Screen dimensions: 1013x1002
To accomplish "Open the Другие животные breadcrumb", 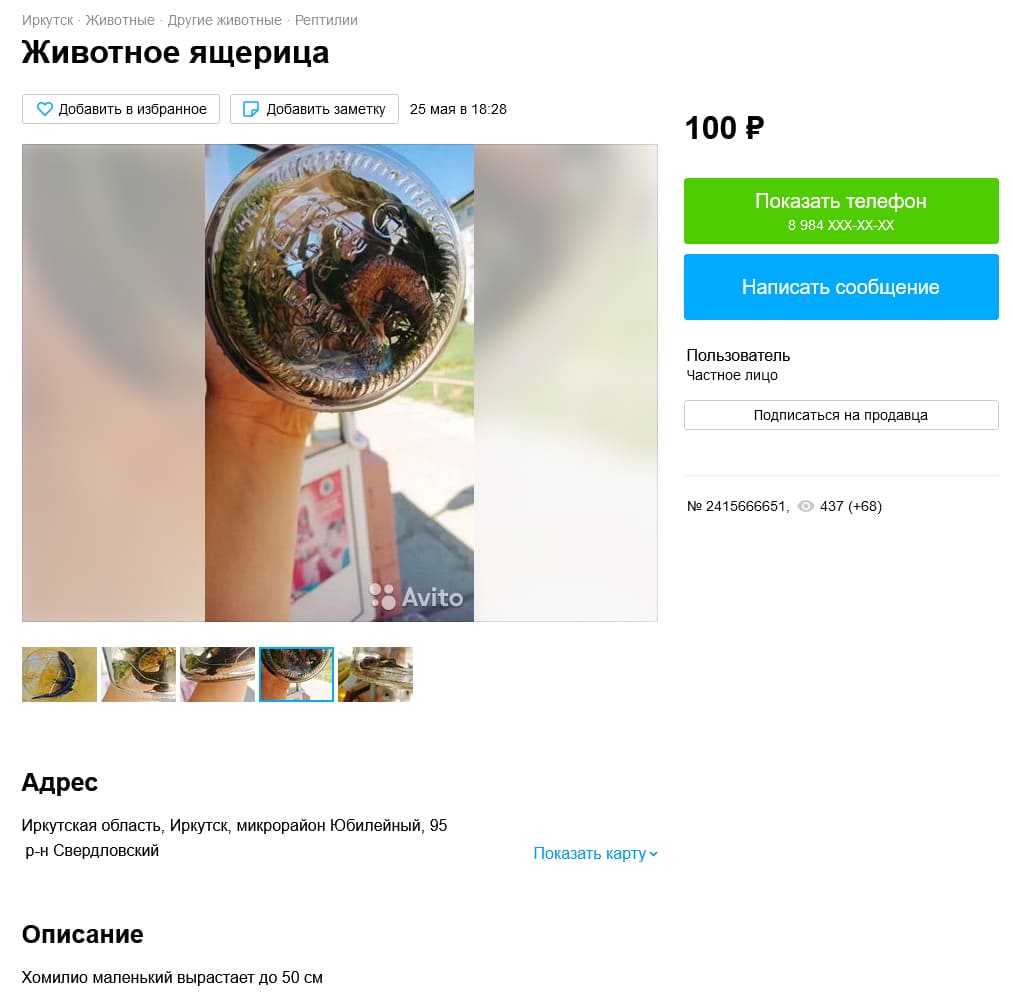I will [224, 20].
